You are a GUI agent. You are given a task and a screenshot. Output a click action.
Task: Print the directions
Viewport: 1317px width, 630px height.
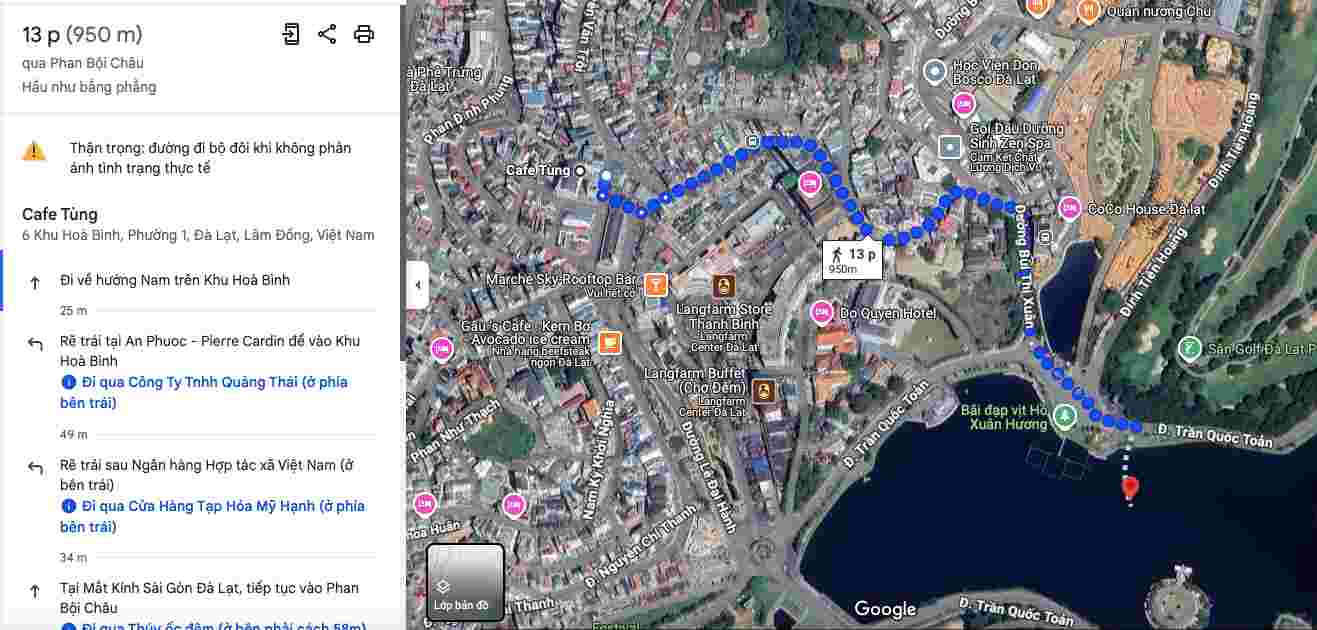[x=364, y=34]
